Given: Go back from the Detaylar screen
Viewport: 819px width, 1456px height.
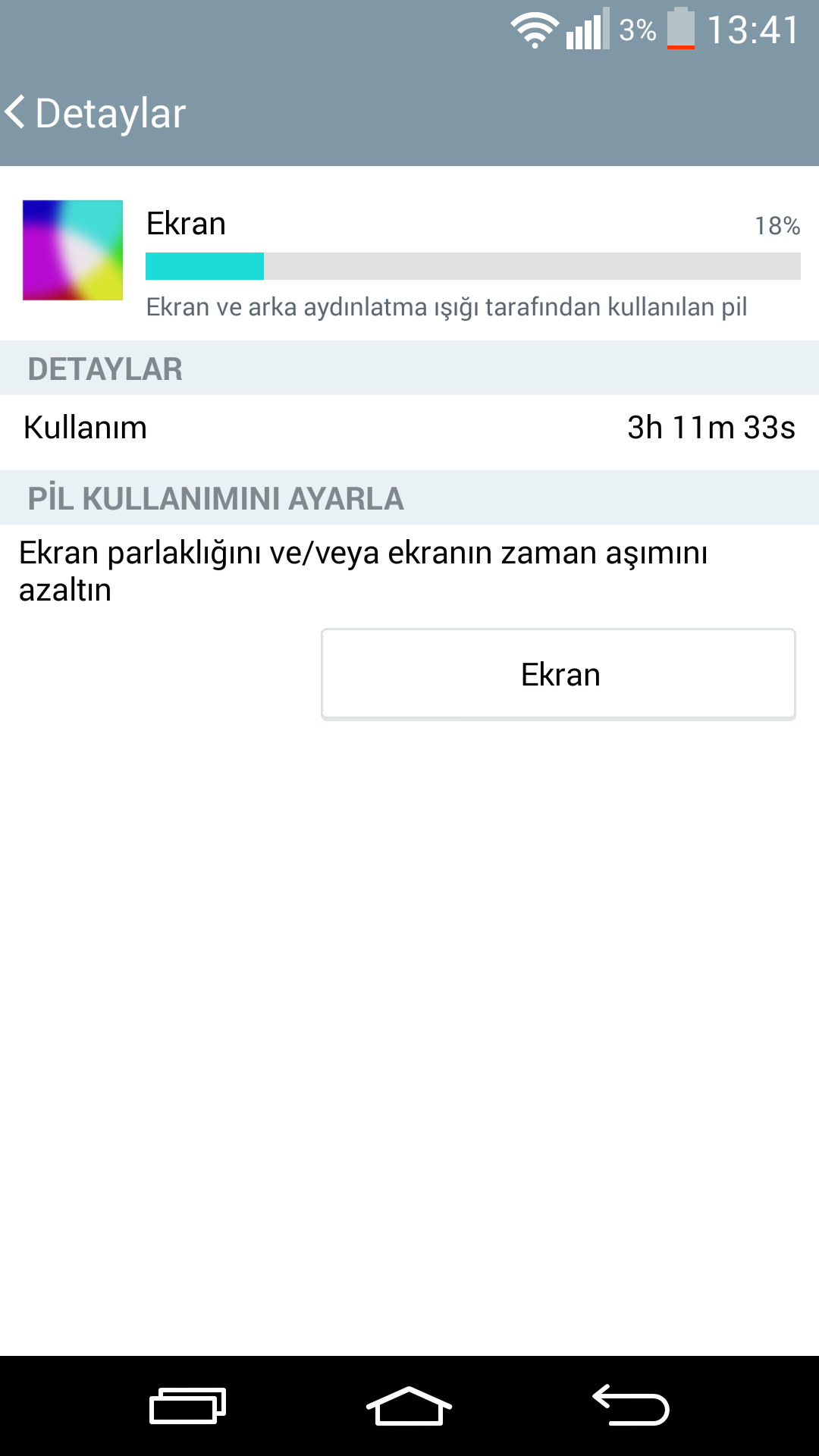Looking at the screenshot, I should 95,114.
